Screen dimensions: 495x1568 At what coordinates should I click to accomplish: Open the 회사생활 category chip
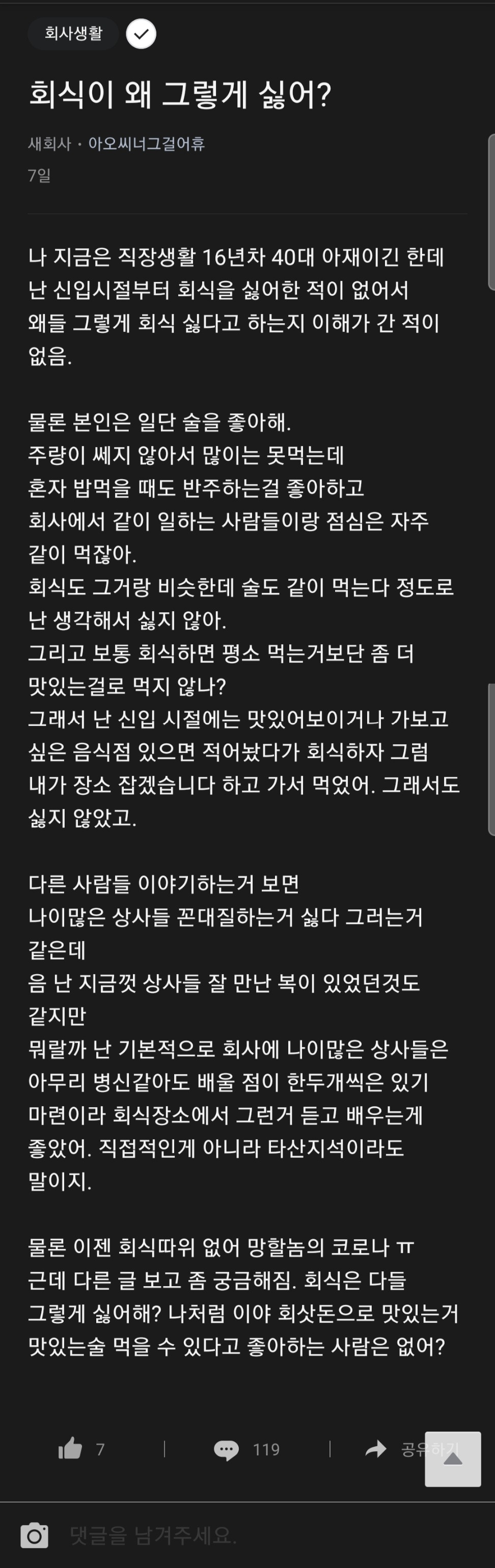73,34
